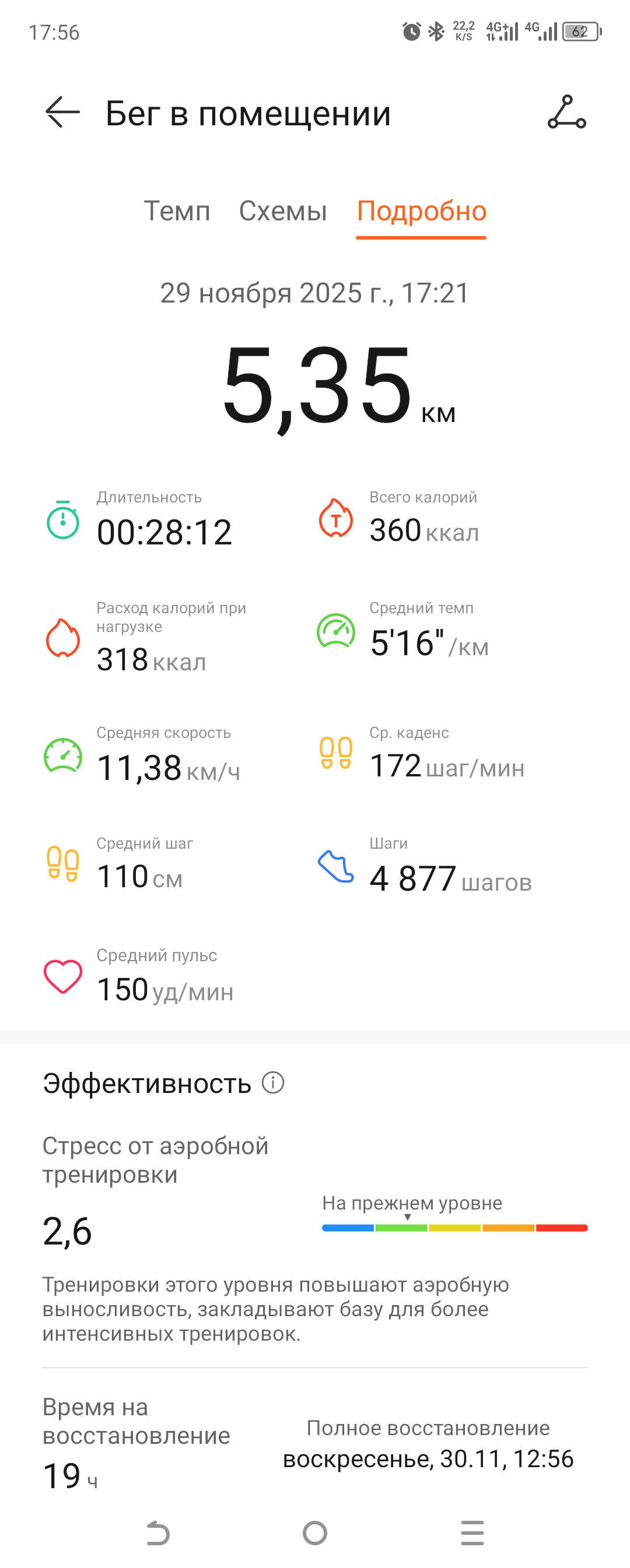Image resolution: width=630 pixels, height=1568 pixels.
Task: Switch to the Схемы tab
Action: point(283,211)
